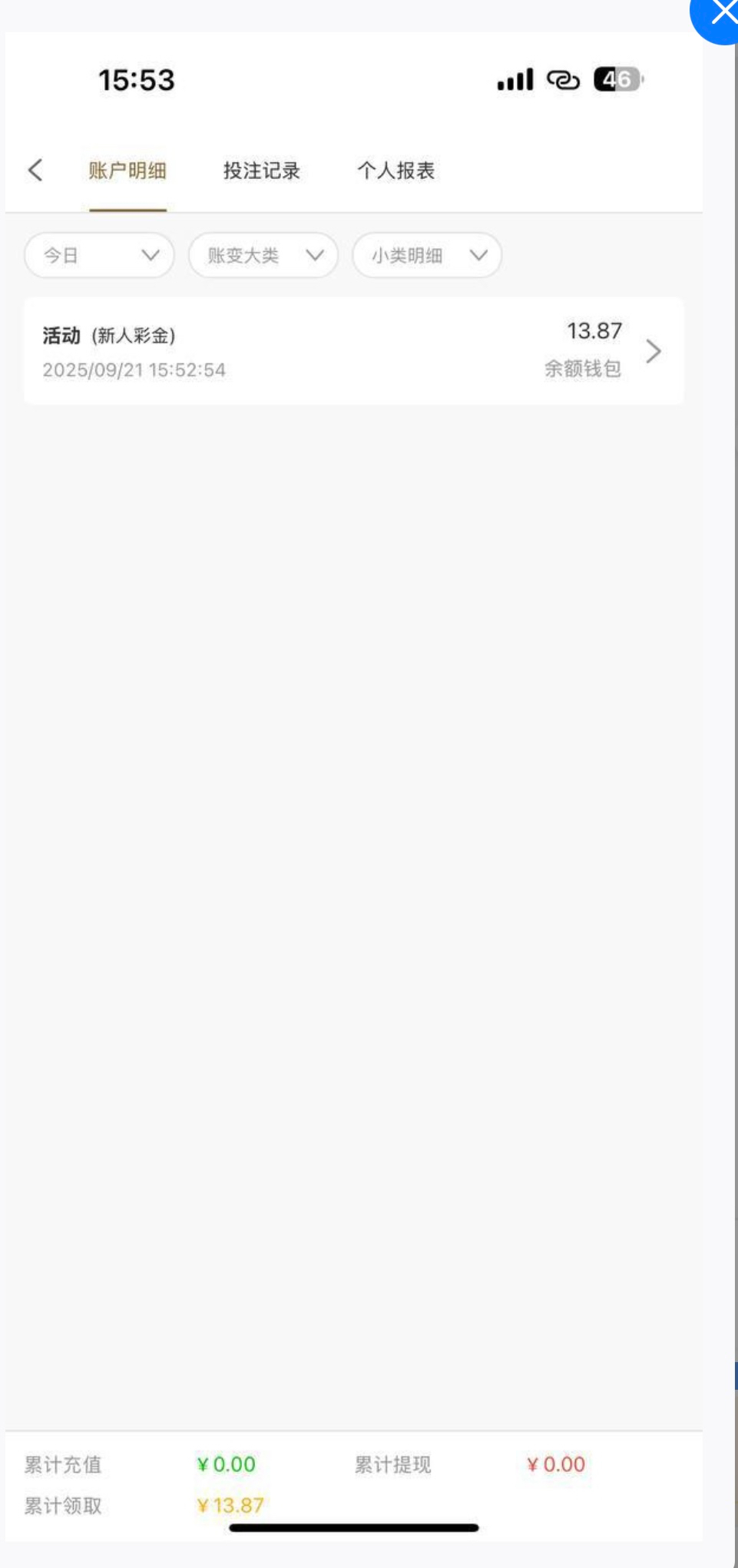Switch to the 个人报表 tab

coord(395,171)
